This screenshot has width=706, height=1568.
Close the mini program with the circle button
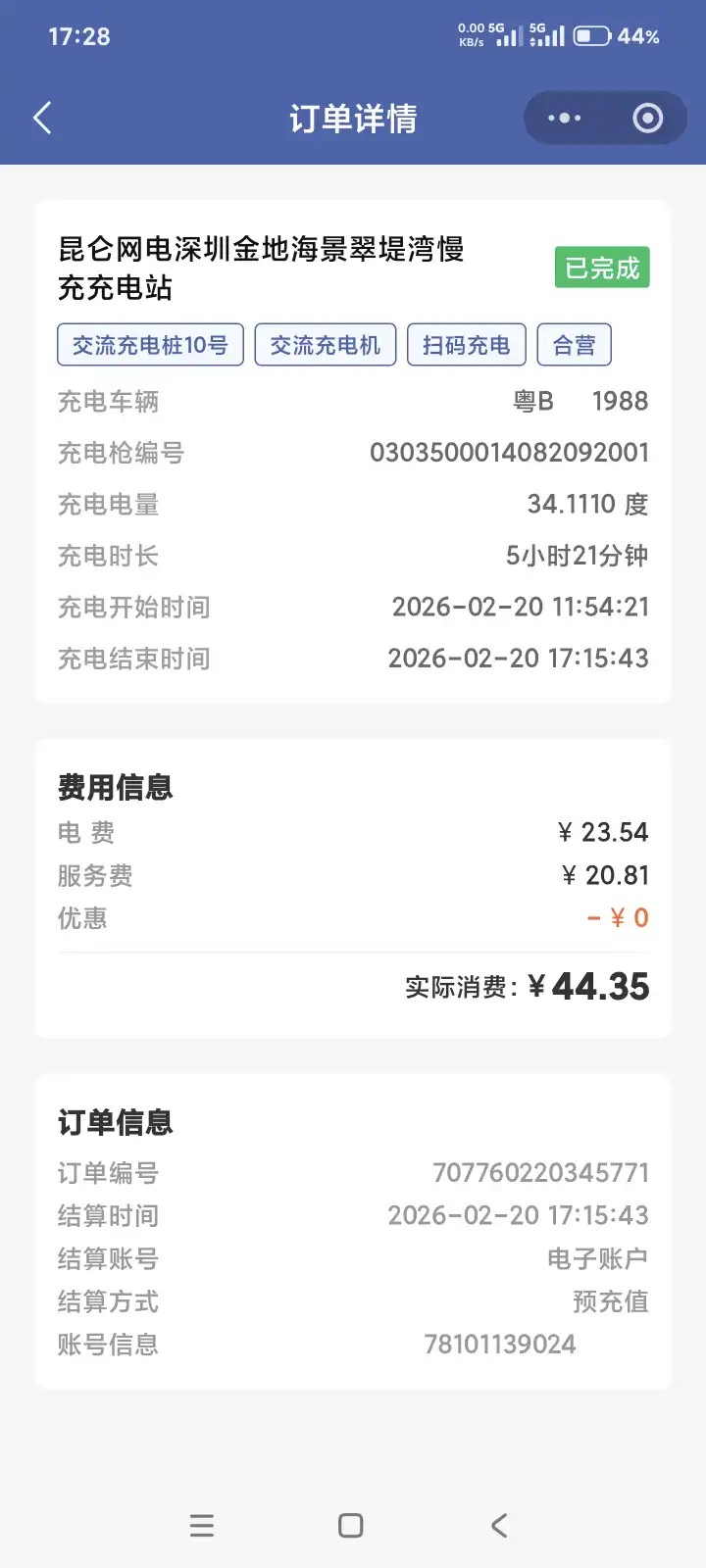pos(647,119)
